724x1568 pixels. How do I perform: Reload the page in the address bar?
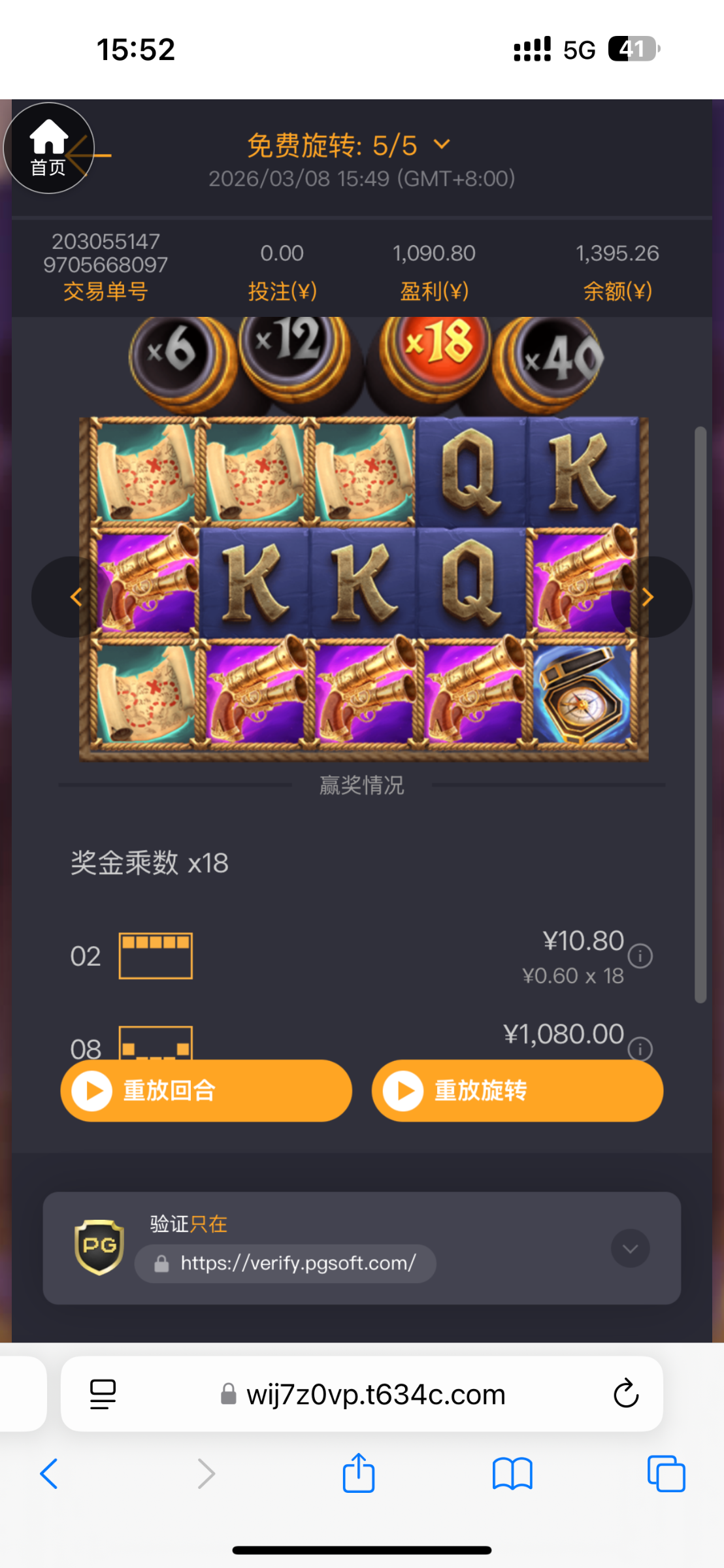625,1394
